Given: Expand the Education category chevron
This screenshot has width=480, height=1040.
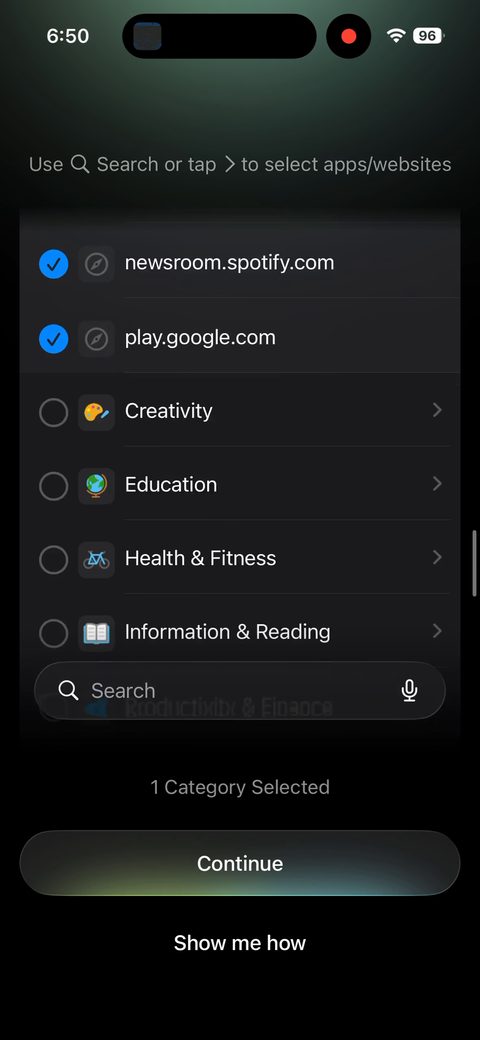Looking at the screenshot, I should (x=437, y=484).
